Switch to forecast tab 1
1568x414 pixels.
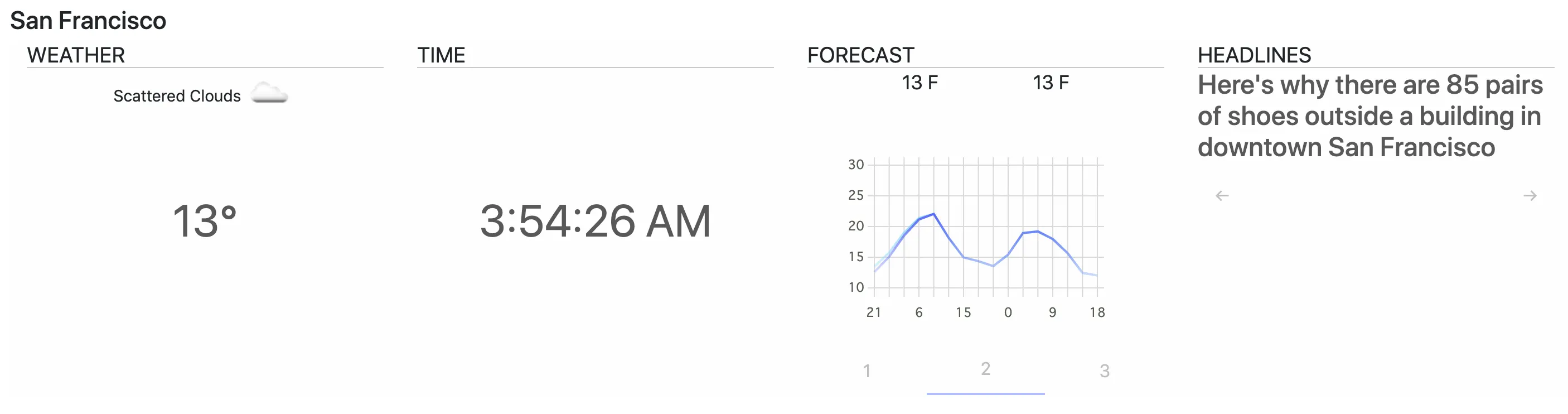[867, 371]
